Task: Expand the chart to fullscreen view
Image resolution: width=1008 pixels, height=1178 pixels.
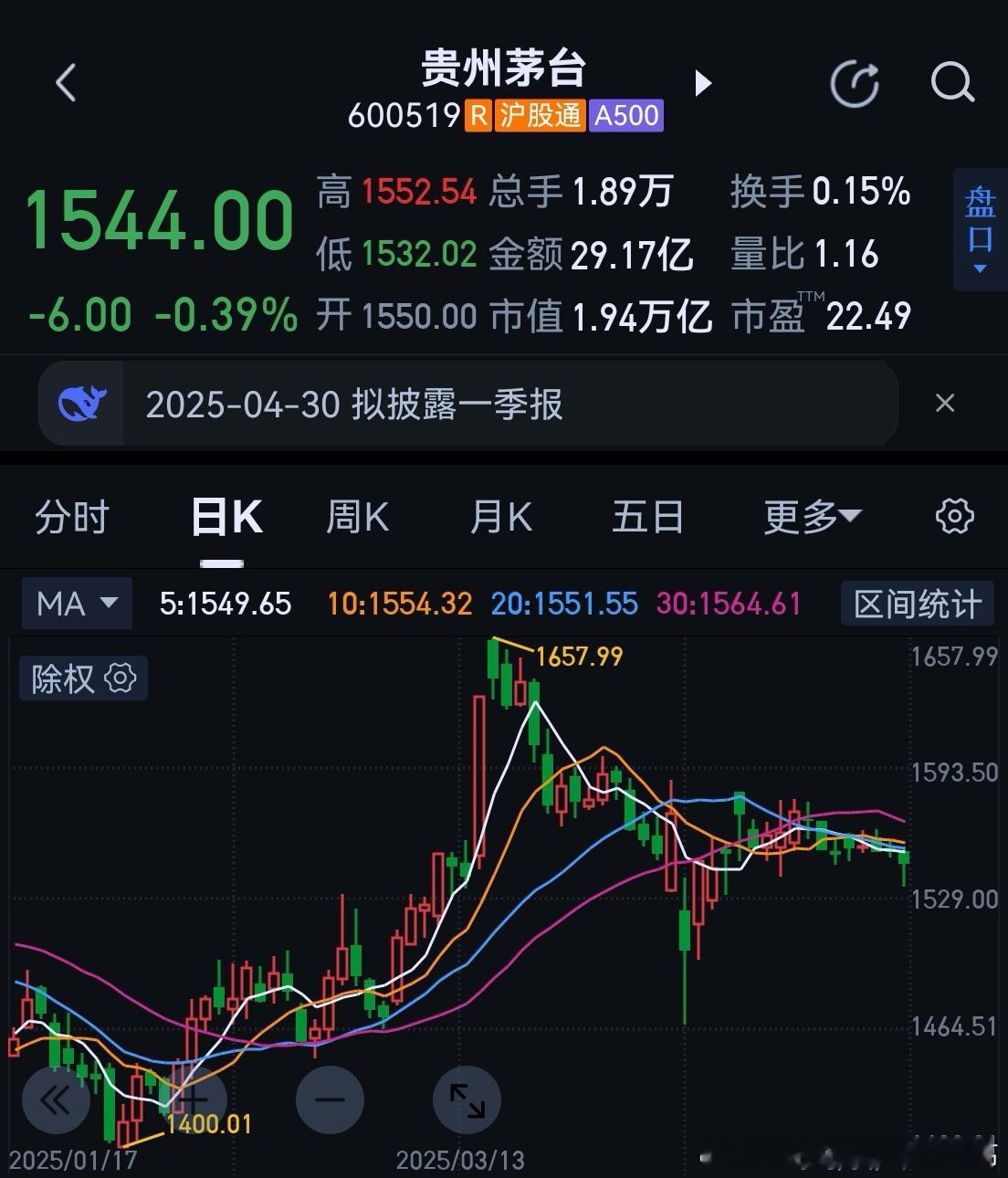Action: click(467, 1100)
